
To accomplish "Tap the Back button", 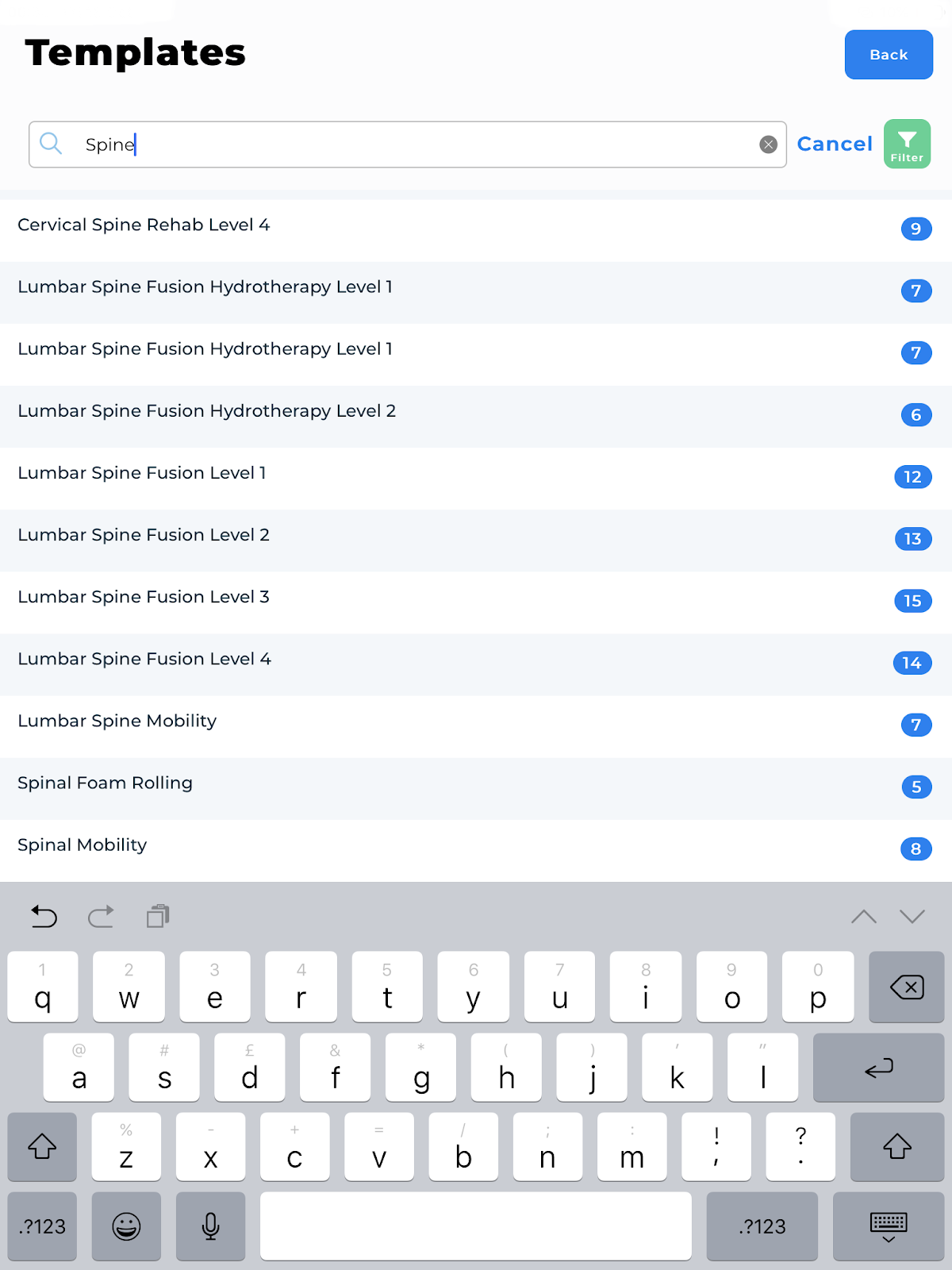I will tap(888, 55).
